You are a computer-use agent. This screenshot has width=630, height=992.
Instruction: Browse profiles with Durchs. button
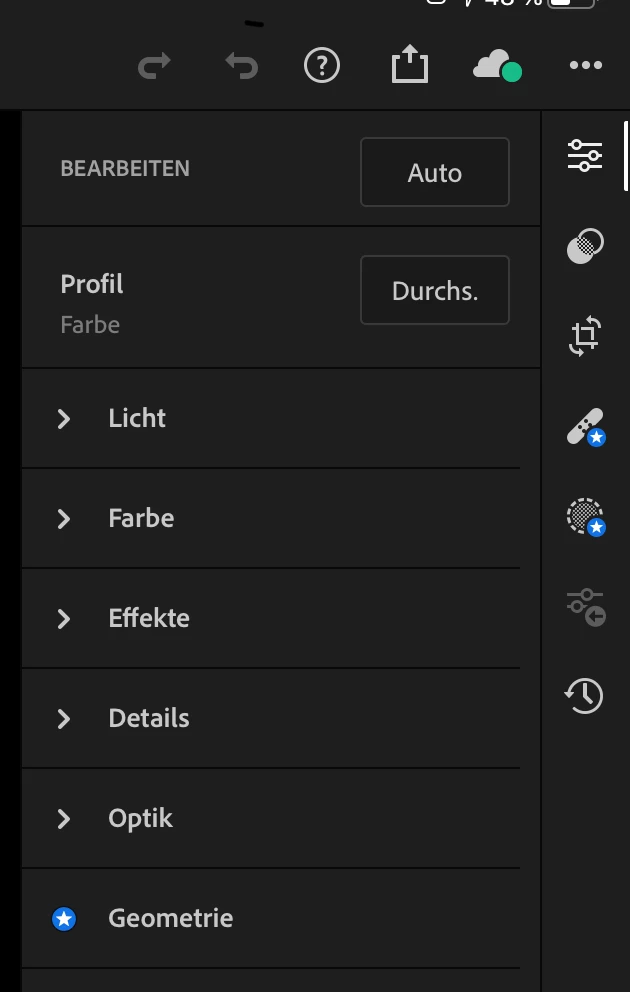click(x=435, y=290)
